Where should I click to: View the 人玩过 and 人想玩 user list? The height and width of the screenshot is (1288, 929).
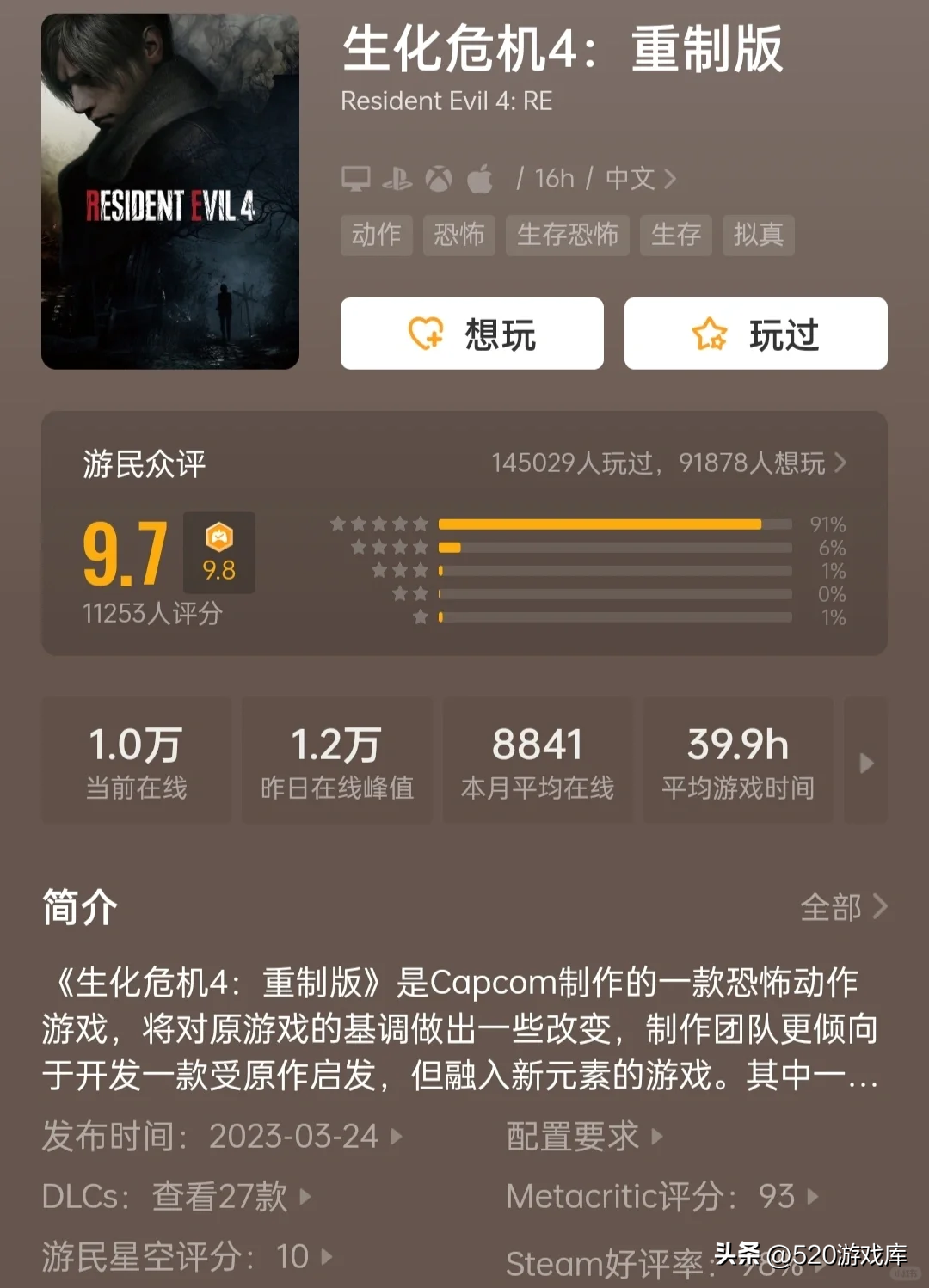(x=668, y=463)
